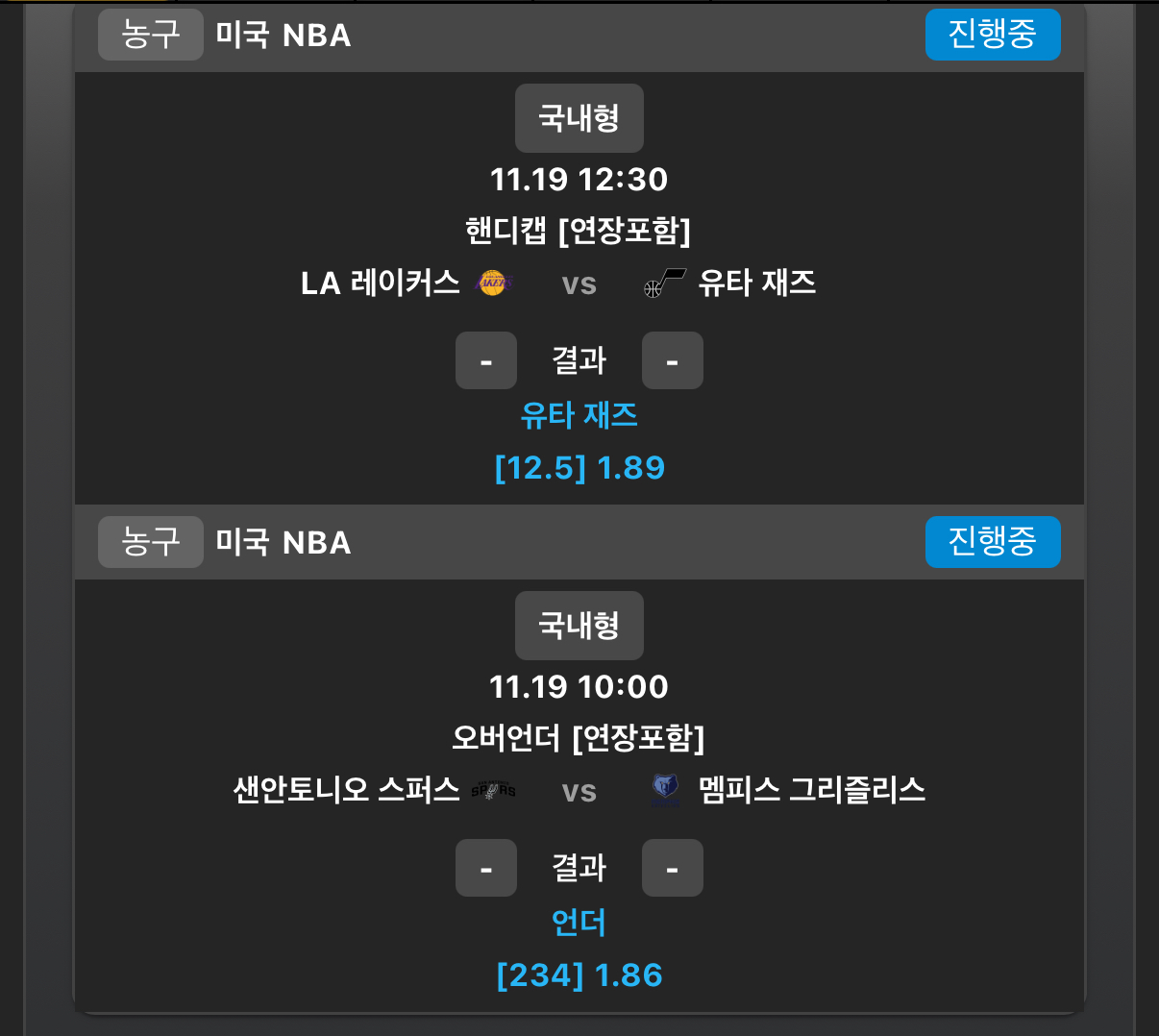Image resolution: width=1159 pixels, height=1036 pixels.
Task: Select 국내형 chip on the over-under bet
Action: point(579,626)
